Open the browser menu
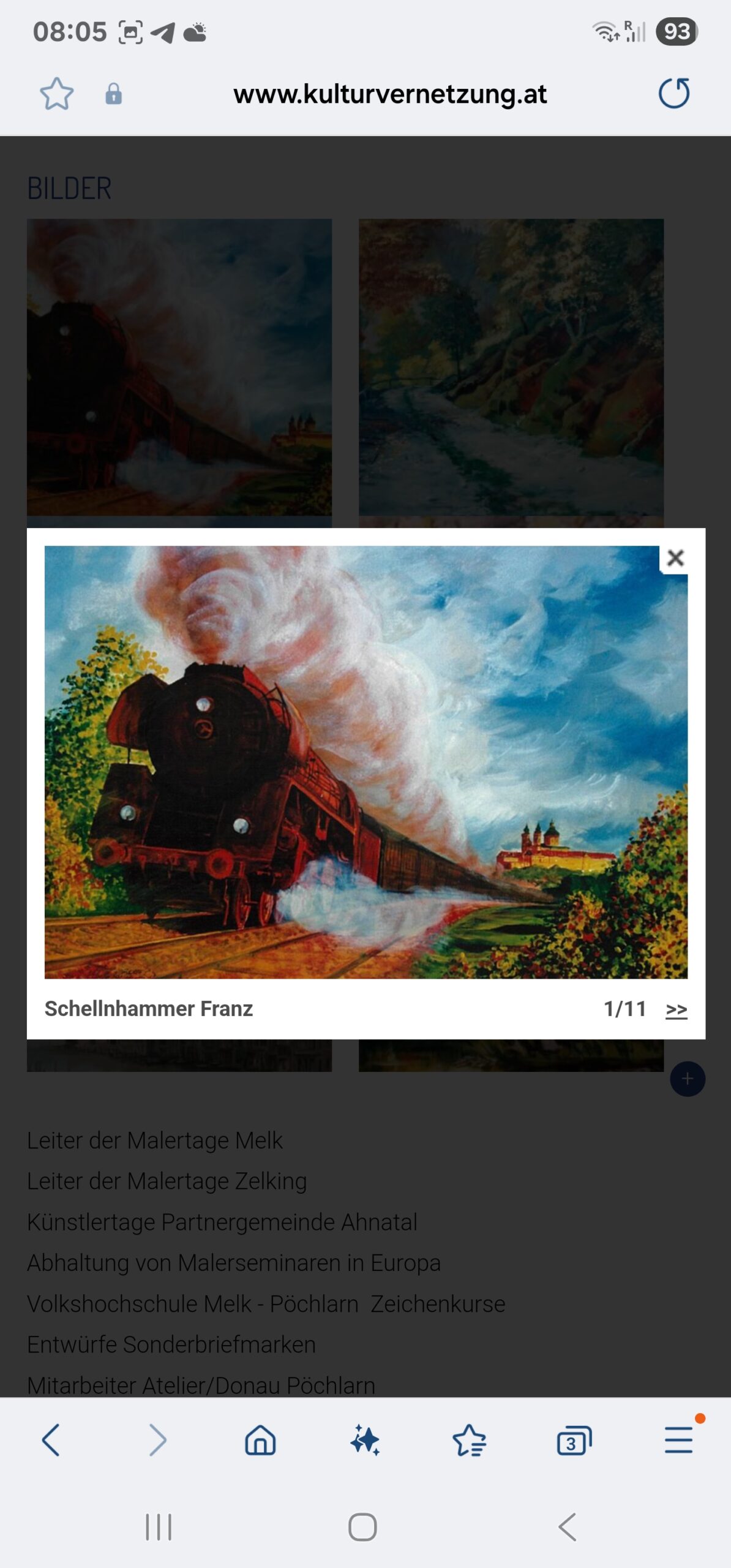Screen dimensions: 731x1568 pos(678,1439)
